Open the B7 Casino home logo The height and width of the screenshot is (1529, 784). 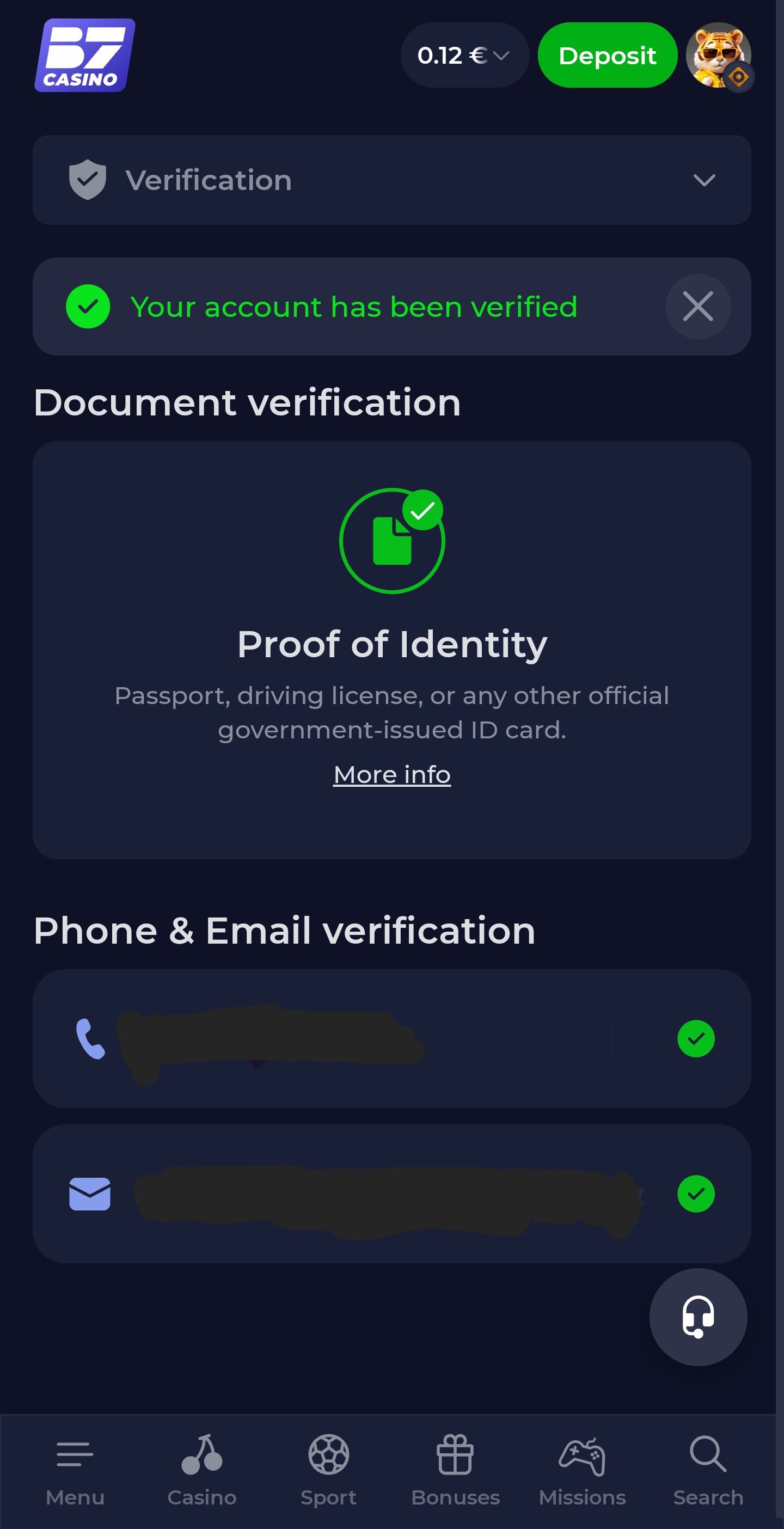coord(85,55)
